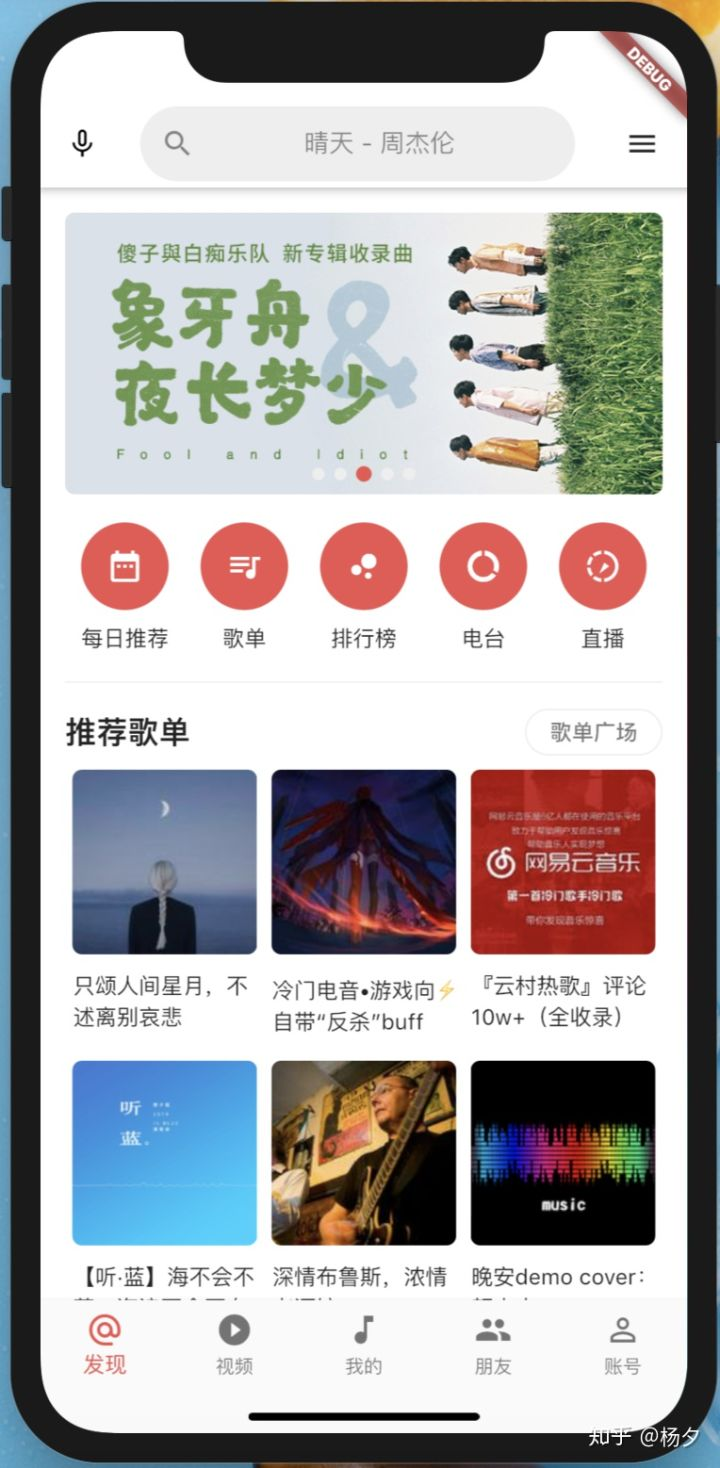Tap the microphone voice search icon
Screen dimensions: 720x1468
(x=83, y=143)
